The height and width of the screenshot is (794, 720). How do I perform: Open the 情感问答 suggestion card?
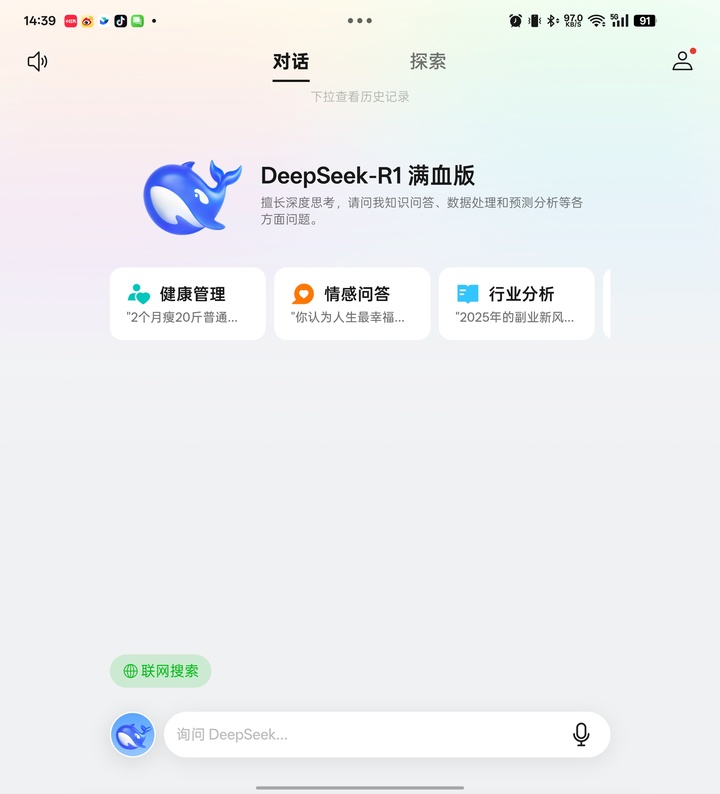pyautogui.click(x=352, y=303)
